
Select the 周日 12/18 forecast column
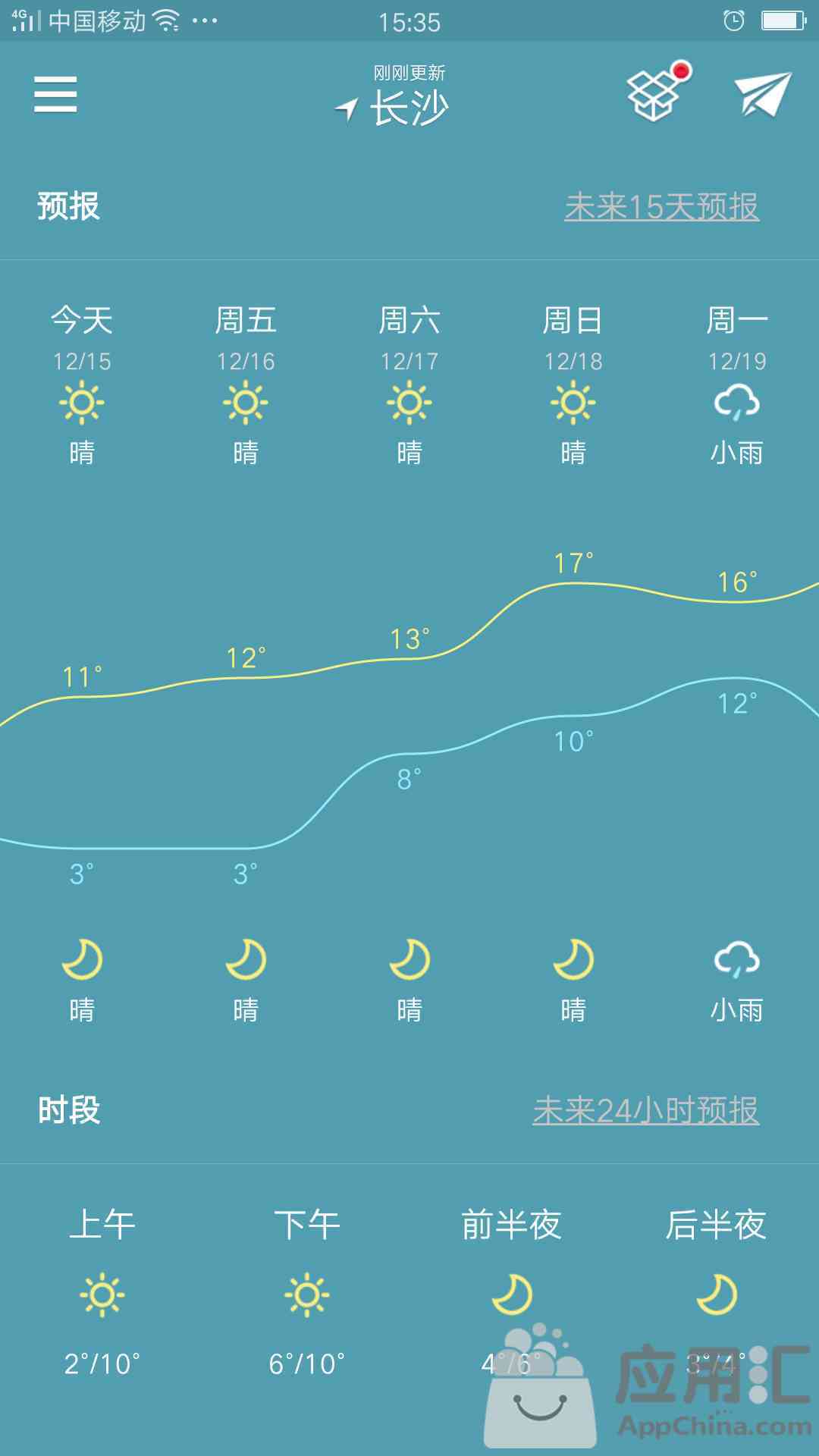point(573,383)
